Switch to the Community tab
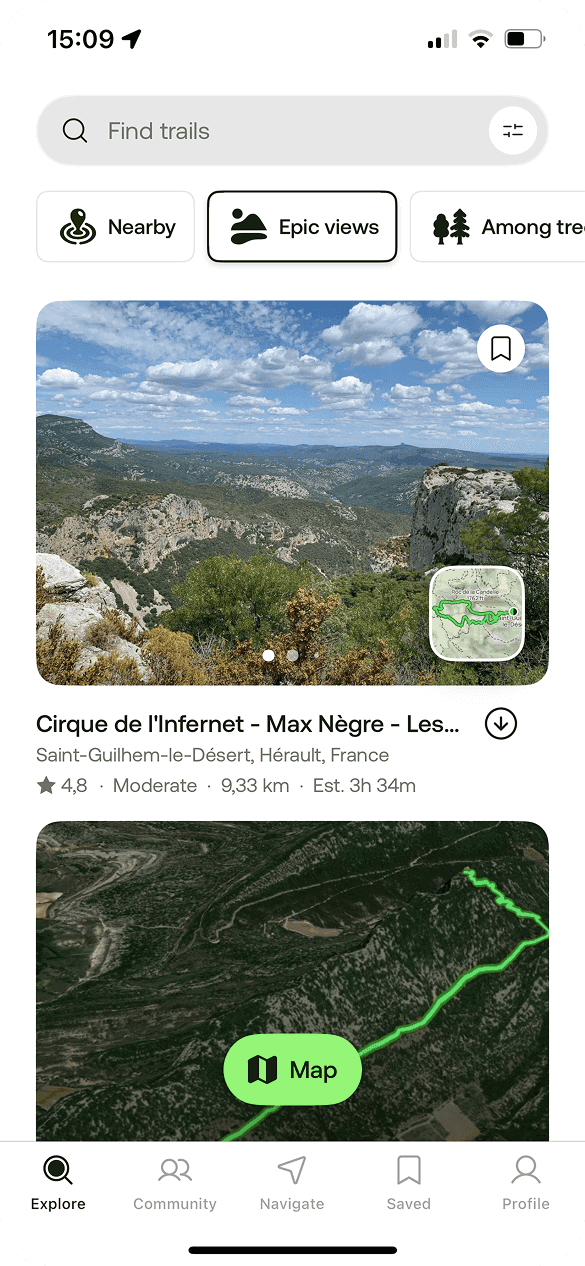This screenshot has width=585, height=1266. [175, 1182]
